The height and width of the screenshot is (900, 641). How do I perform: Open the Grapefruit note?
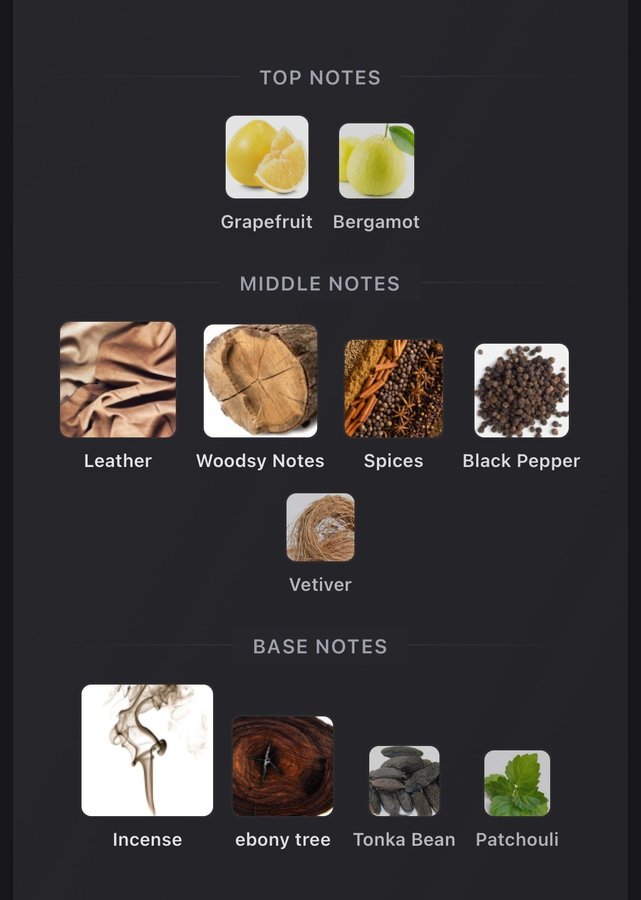coord(266,158)
